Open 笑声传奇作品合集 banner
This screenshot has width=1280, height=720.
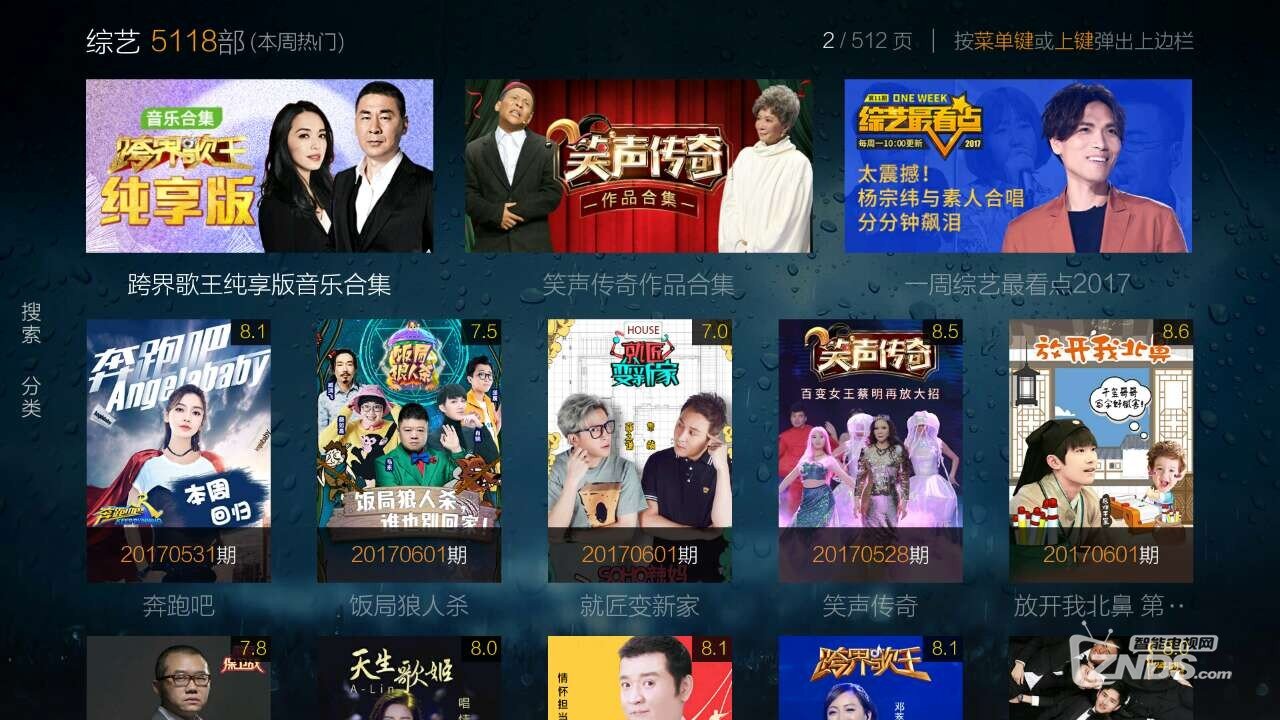pos(638,166)
